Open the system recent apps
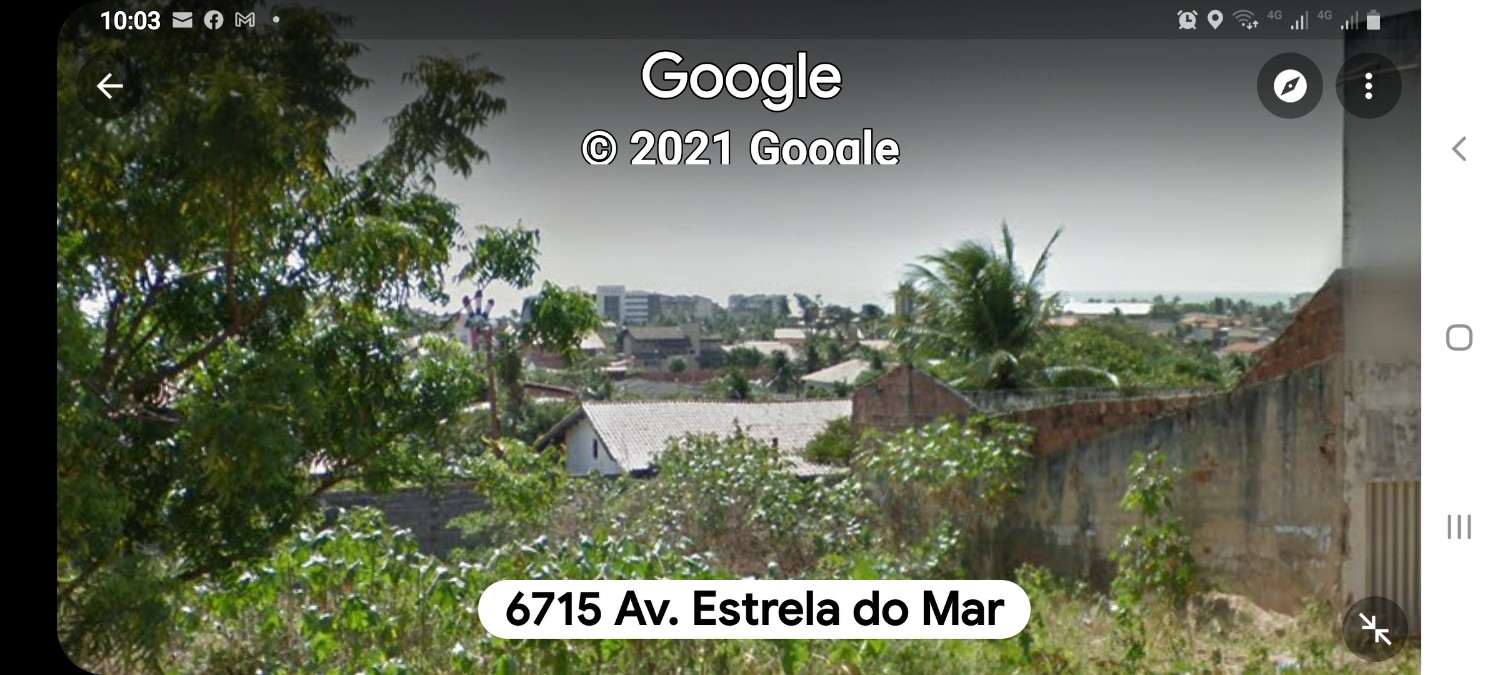This screenshot has width=1500, height=675. pos(1459,527)
